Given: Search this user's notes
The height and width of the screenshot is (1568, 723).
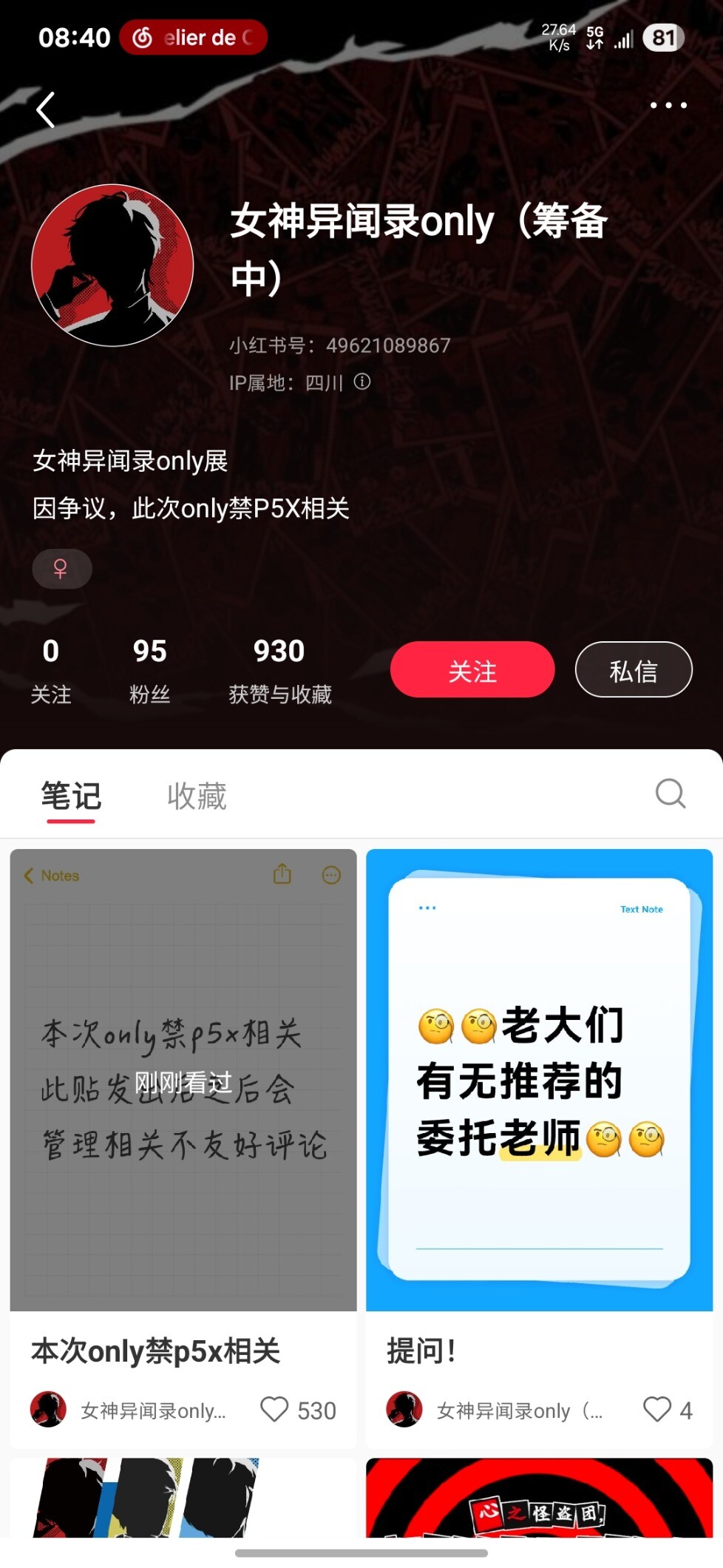Looking at the screenshot, I should 671,794.
